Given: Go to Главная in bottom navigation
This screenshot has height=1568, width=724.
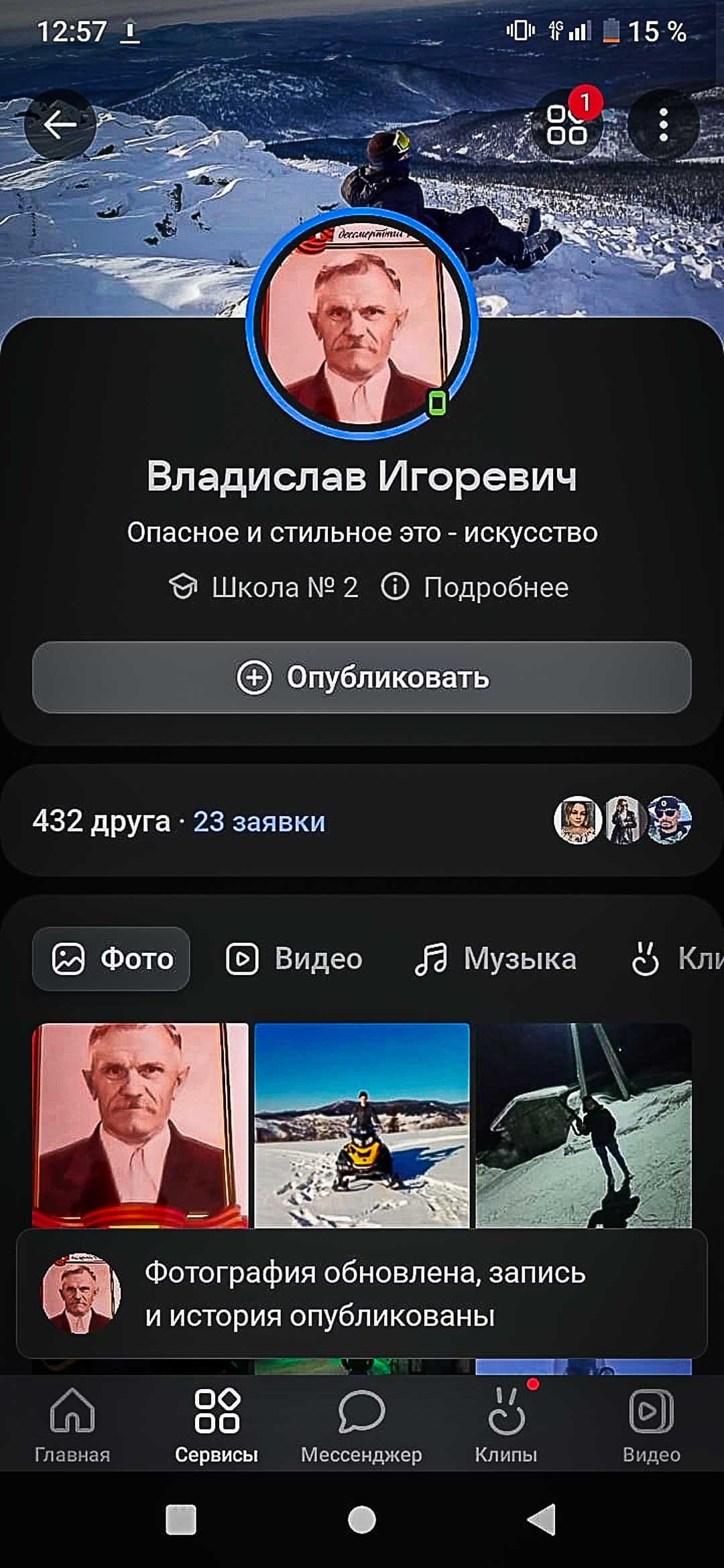Looking at the screenshot, I should [72, 1424].
